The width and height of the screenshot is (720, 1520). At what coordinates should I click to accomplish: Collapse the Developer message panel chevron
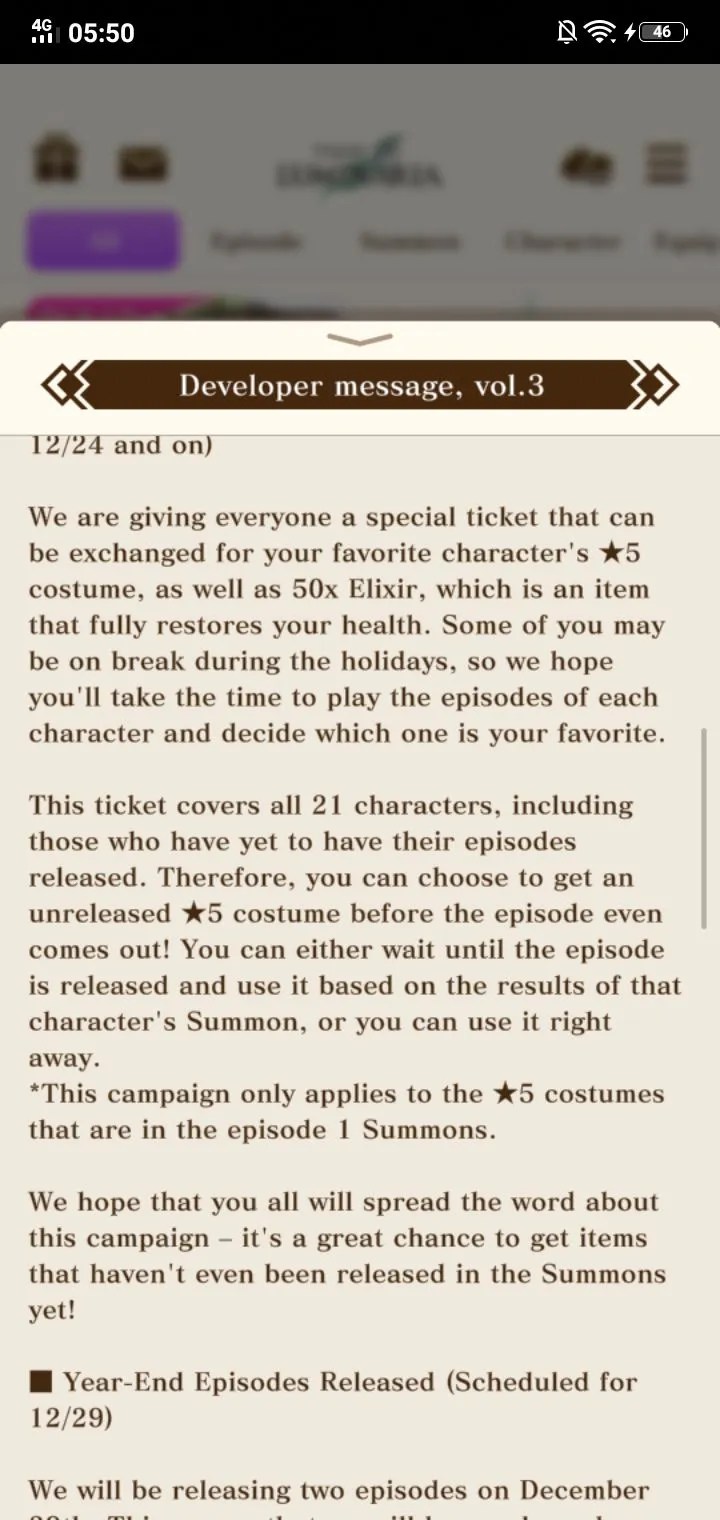(360, 340)
